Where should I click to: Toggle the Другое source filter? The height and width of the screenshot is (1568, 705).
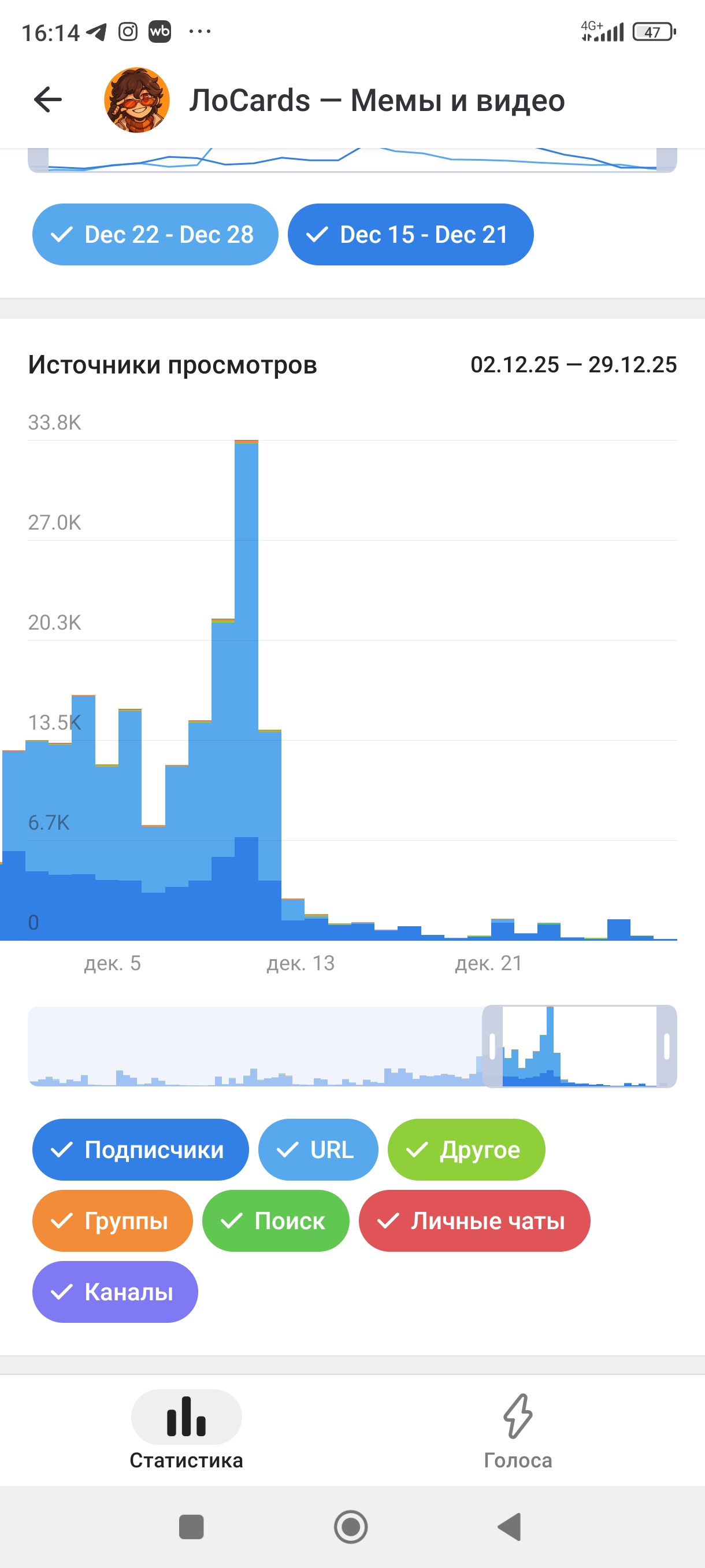coord(466,1150)
